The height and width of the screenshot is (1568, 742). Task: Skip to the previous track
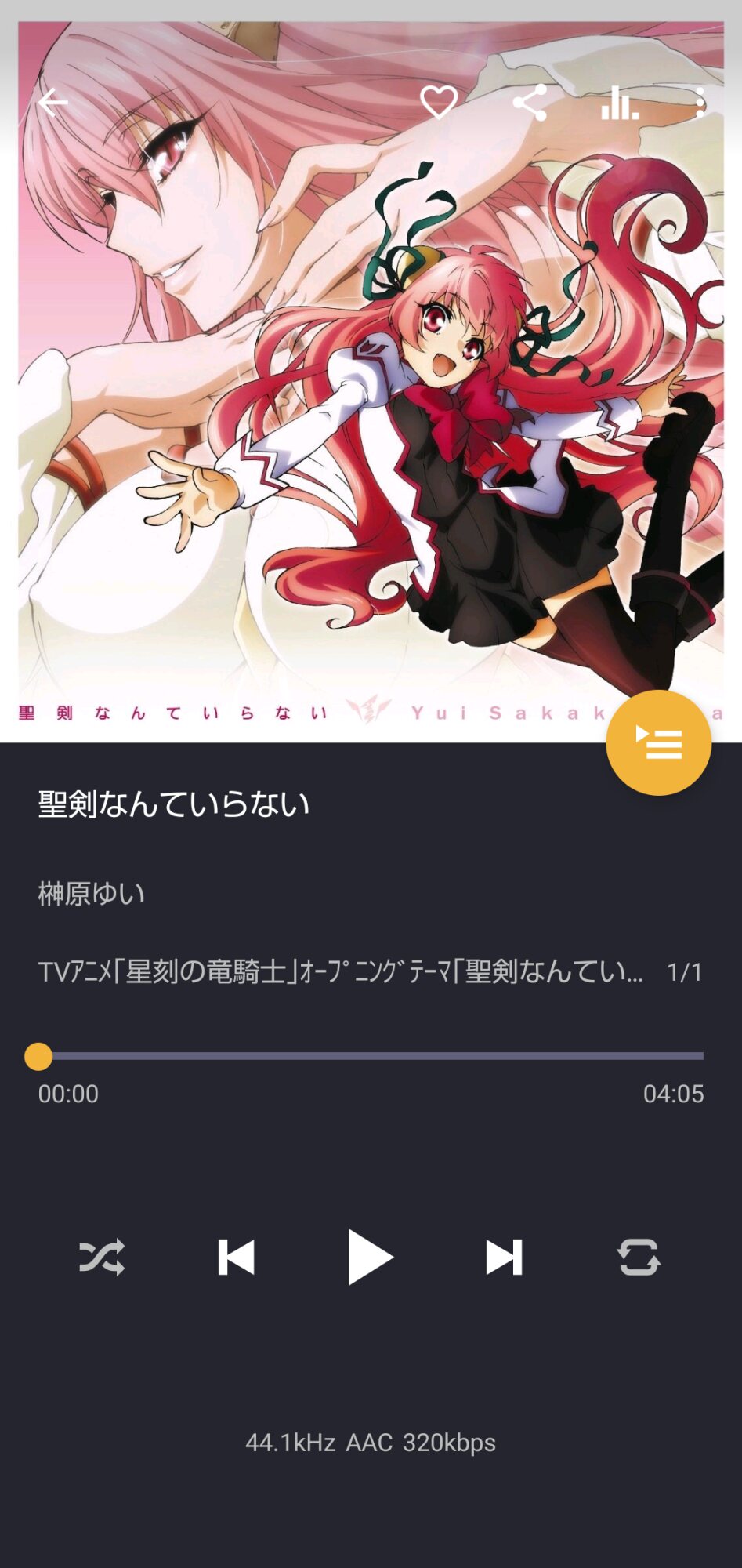click(236, 1257)
